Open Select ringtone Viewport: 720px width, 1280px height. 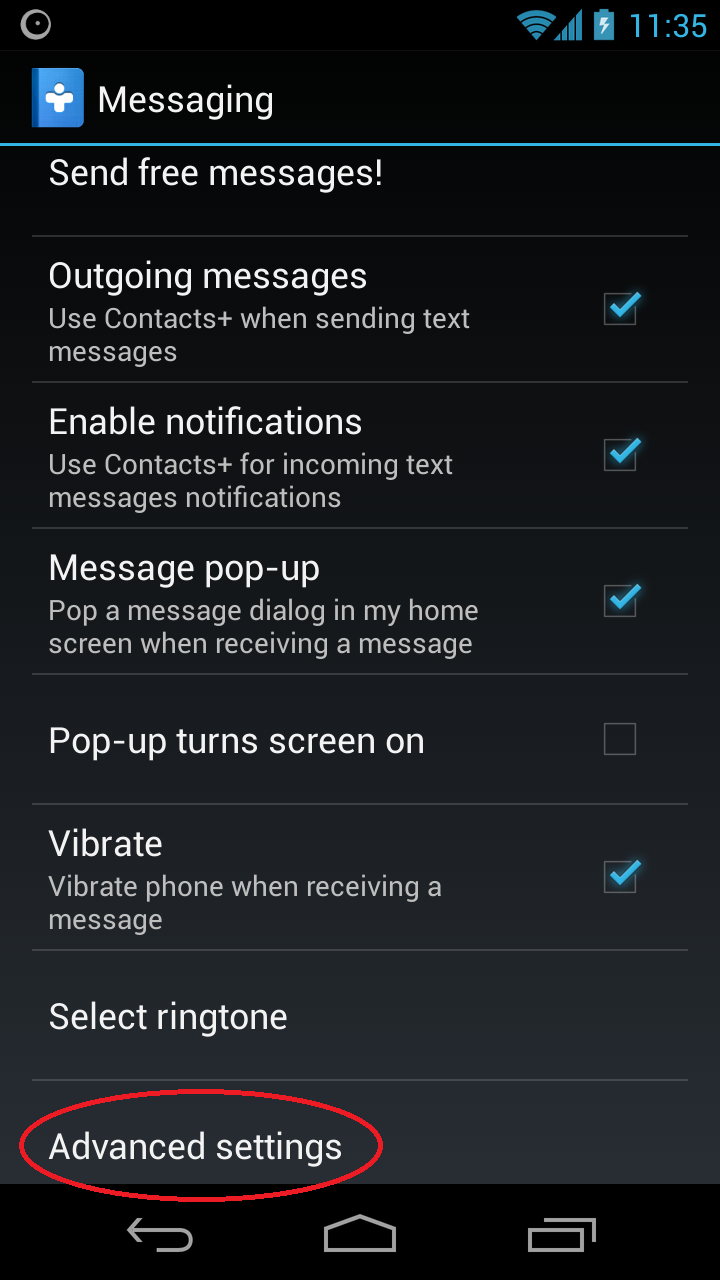(360, 1016)
